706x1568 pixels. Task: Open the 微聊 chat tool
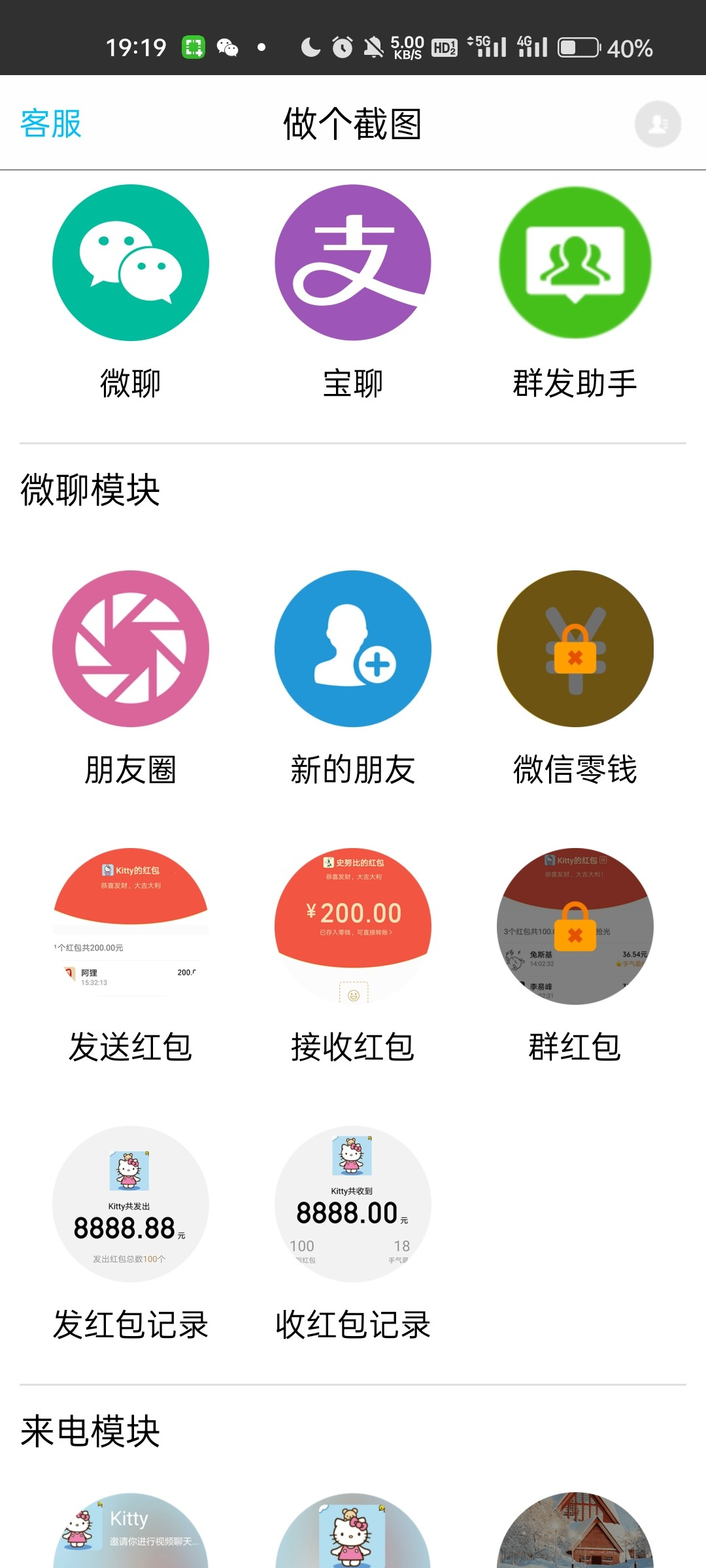point(131,263)
